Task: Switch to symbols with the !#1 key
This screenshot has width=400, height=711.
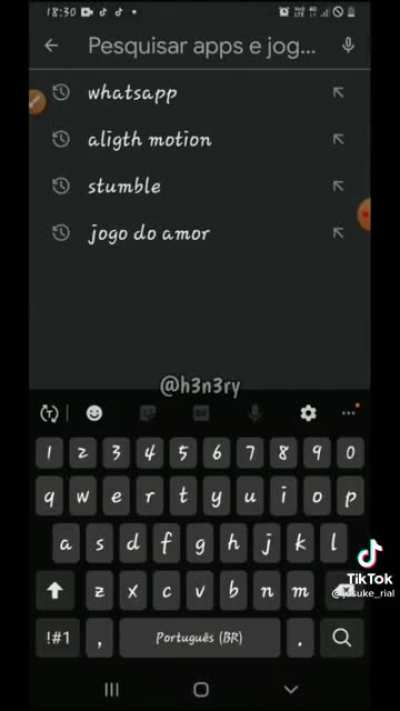Action: click(58, 638)
